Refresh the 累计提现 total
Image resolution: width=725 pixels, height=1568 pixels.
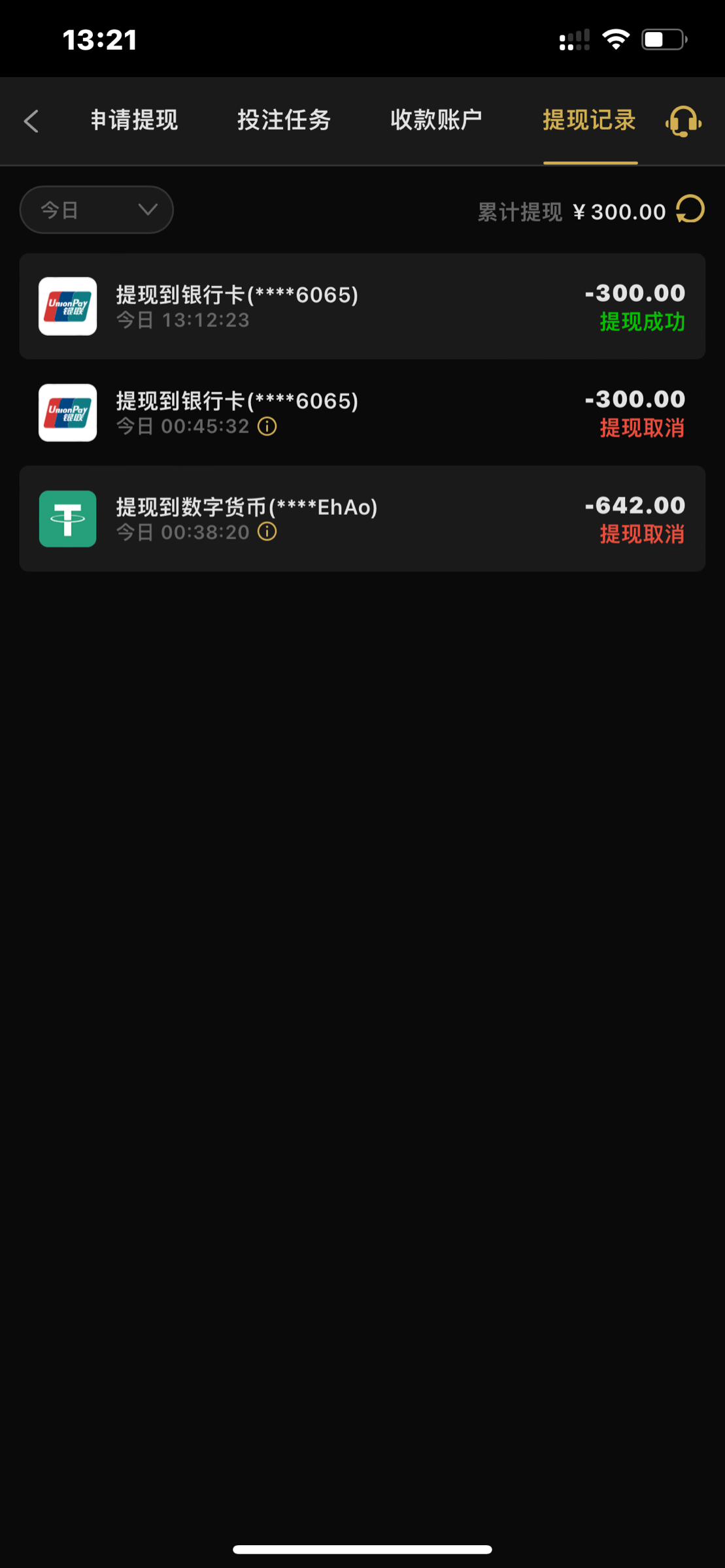tap(690, 210)
